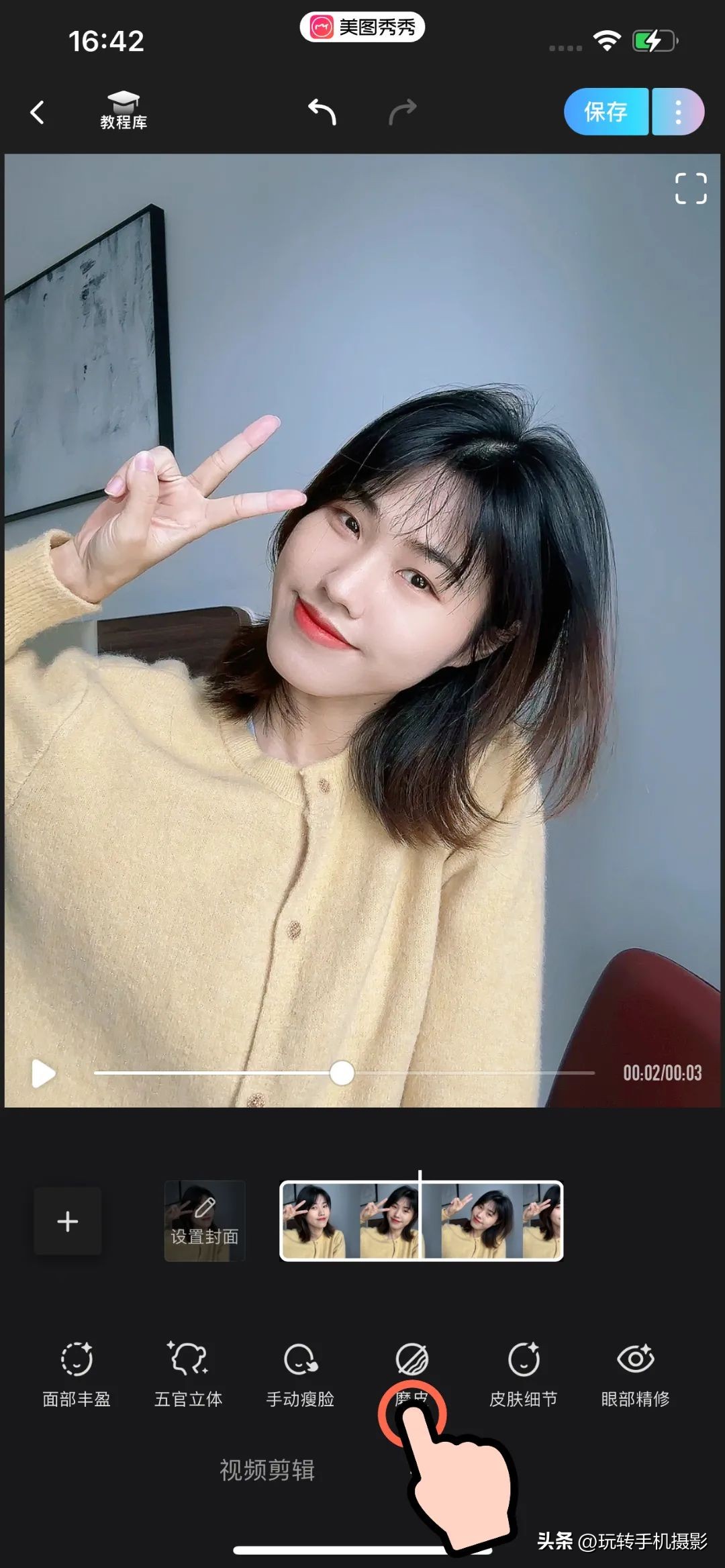Open the 面部丰盈 tool

(x=77, y=1374)
